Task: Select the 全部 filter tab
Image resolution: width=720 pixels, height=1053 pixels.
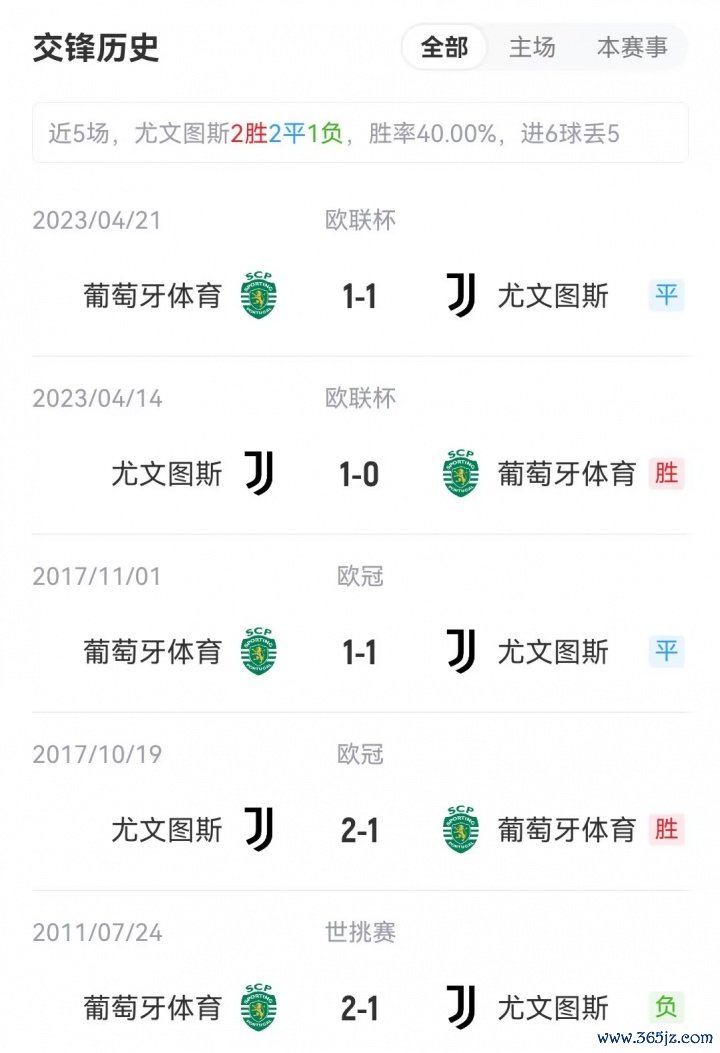Action: 445,47
